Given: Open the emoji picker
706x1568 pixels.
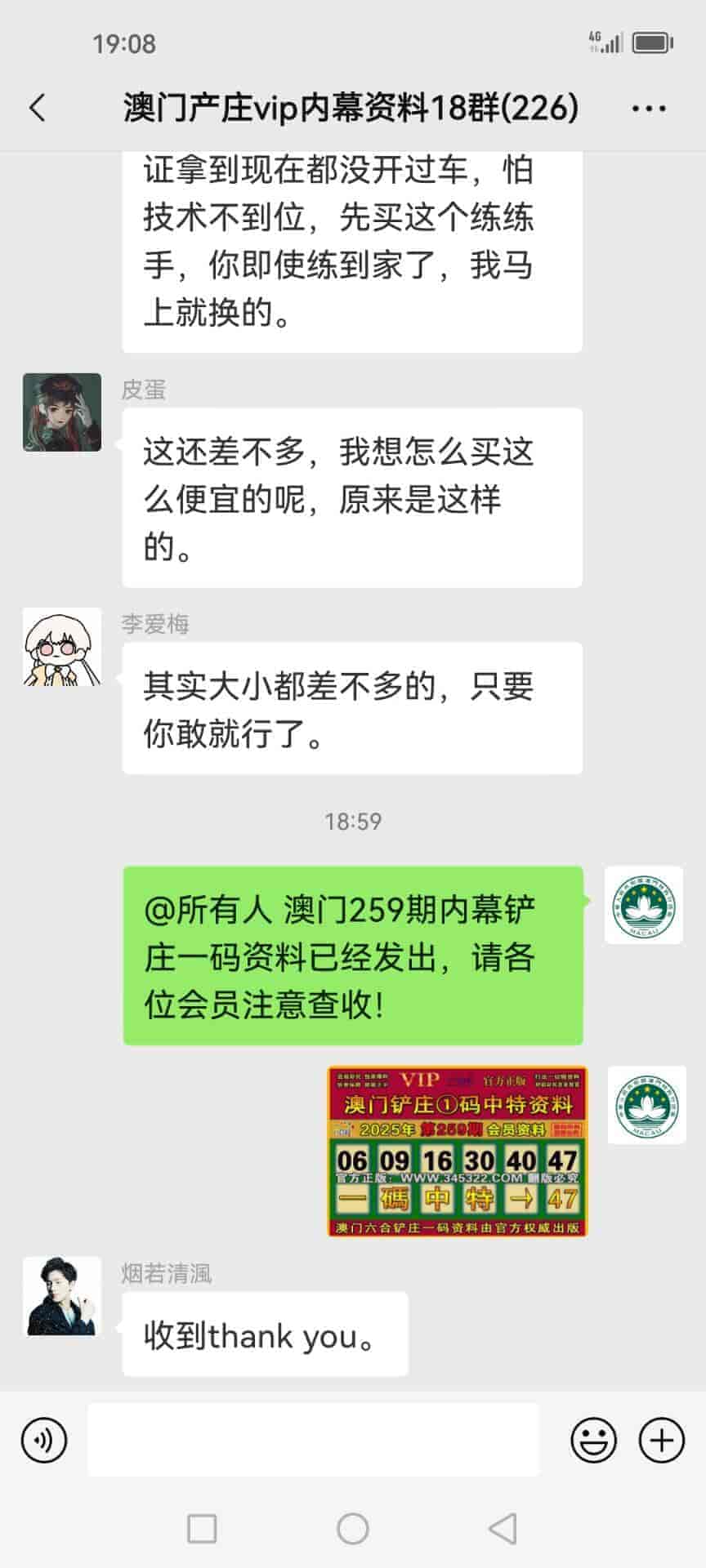Looking at the screenshot, I should 593,1440.
